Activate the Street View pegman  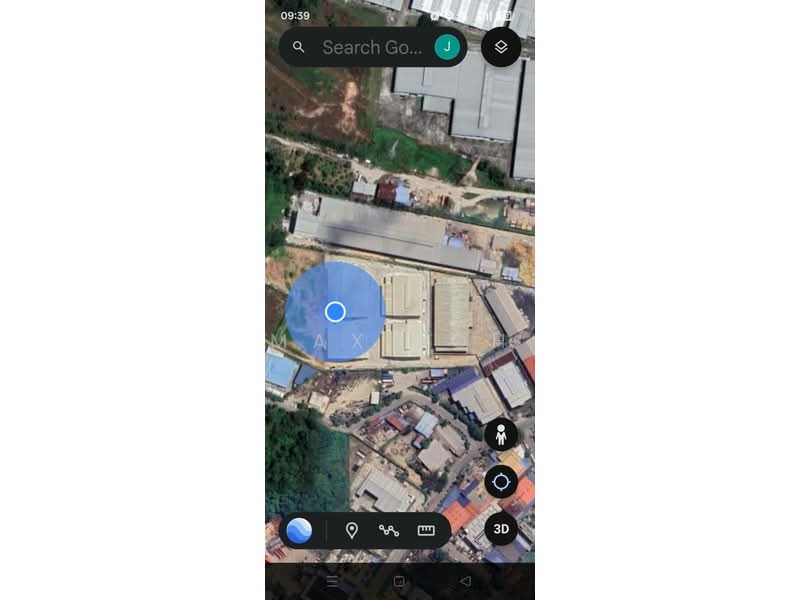501,435
